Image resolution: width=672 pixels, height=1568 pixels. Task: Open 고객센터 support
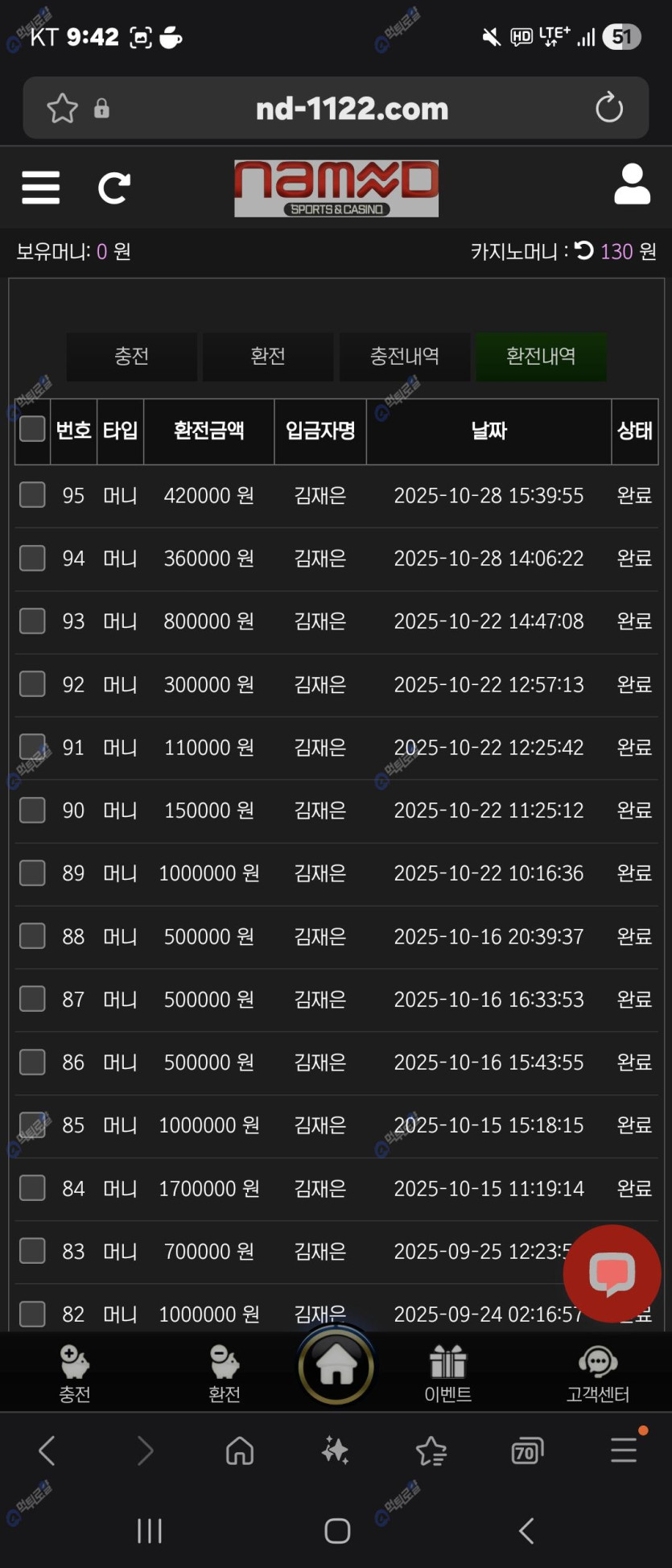pyautogui.click(x=597, y=1373)
